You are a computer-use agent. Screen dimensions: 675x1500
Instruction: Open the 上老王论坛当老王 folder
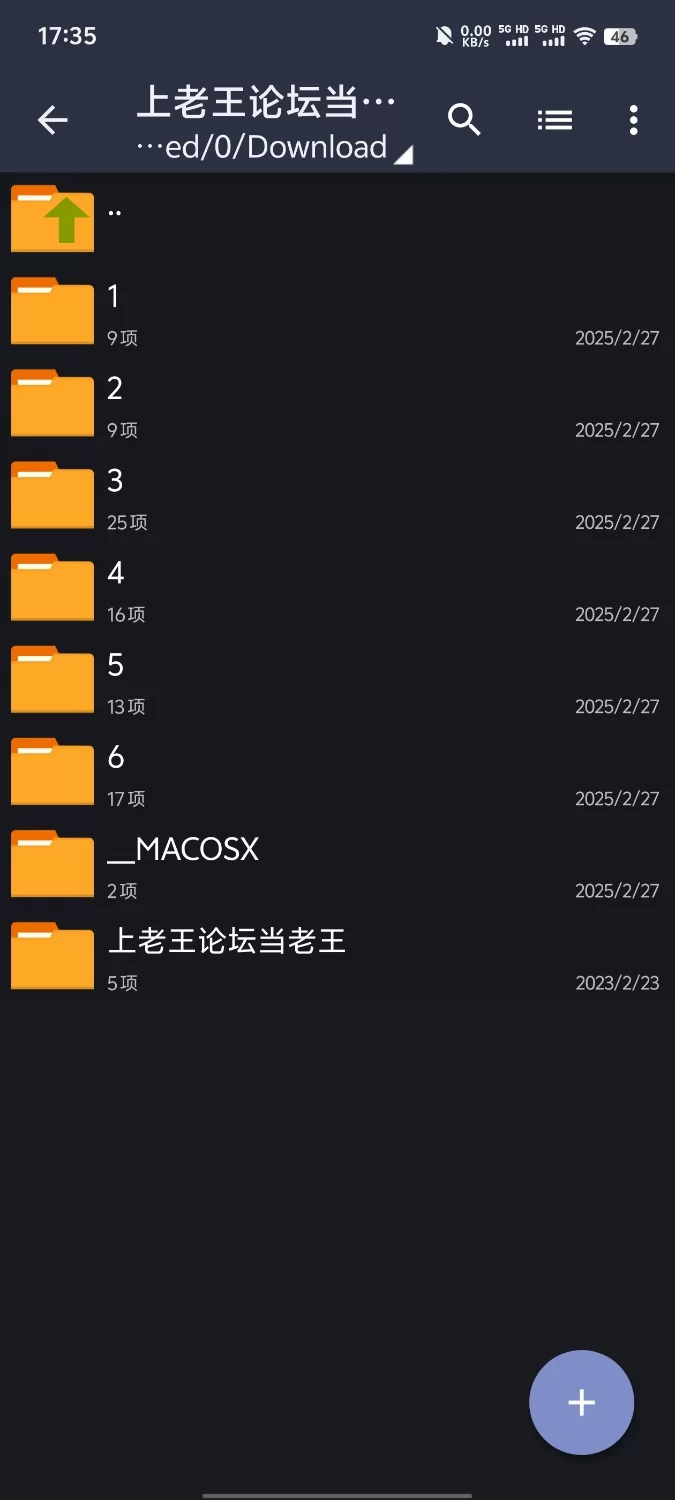point(337,956)
